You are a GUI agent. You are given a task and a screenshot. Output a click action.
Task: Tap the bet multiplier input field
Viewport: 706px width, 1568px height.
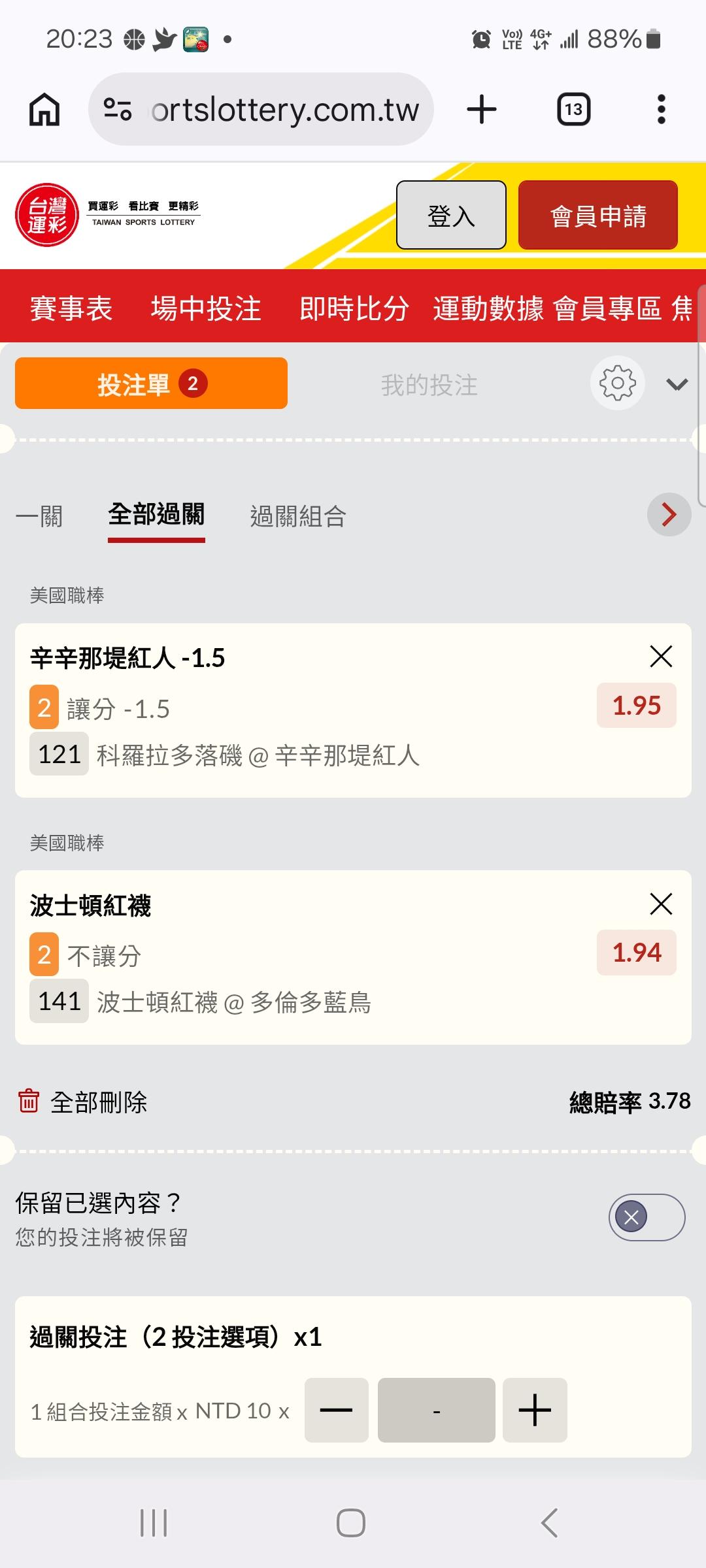(436, 1410)
